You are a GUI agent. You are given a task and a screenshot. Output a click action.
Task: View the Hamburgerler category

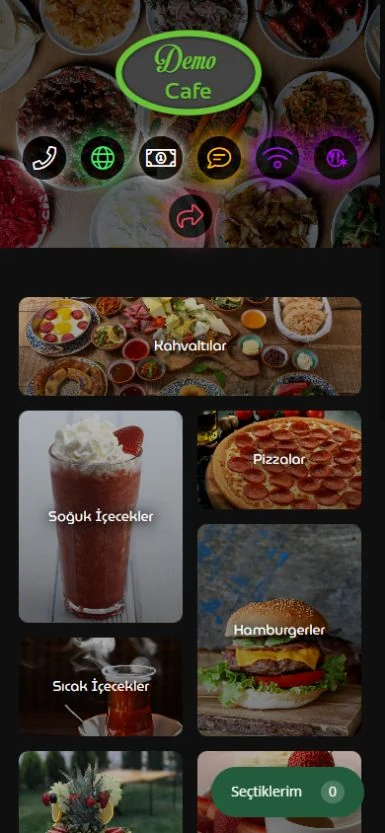click(x=279, y=630)
